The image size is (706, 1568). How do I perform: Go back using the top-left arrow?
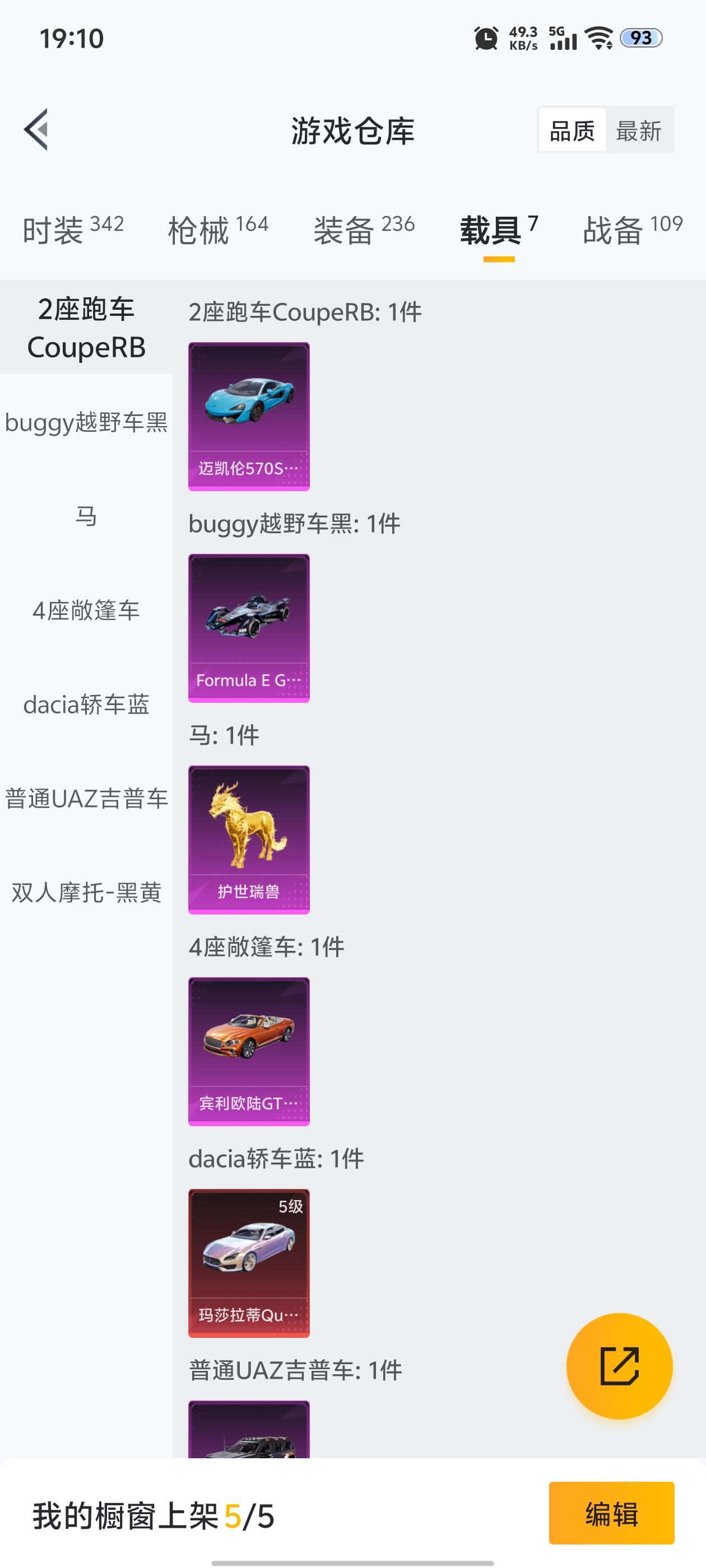point(36,130)
